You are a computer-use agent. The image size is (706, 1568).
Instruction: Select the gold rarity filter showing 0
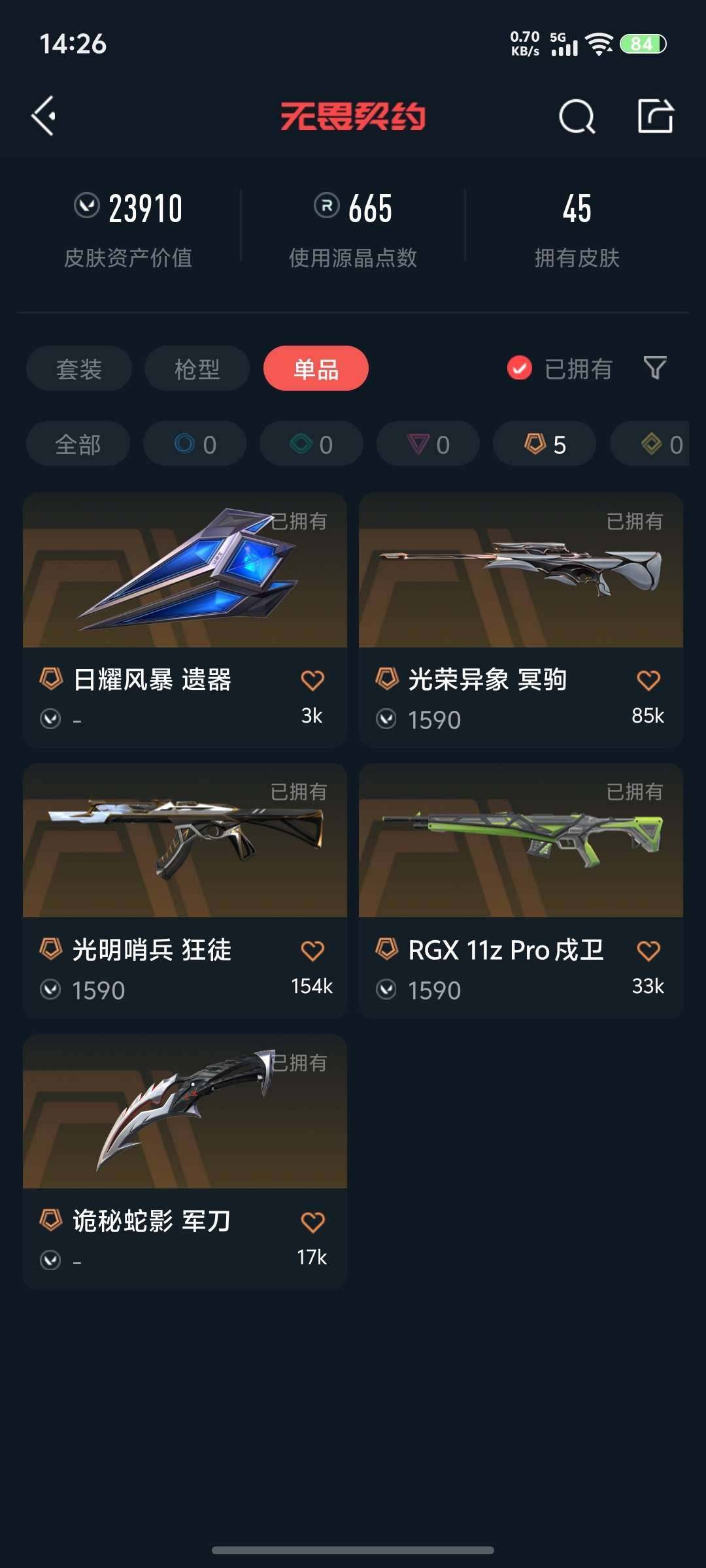652,443
